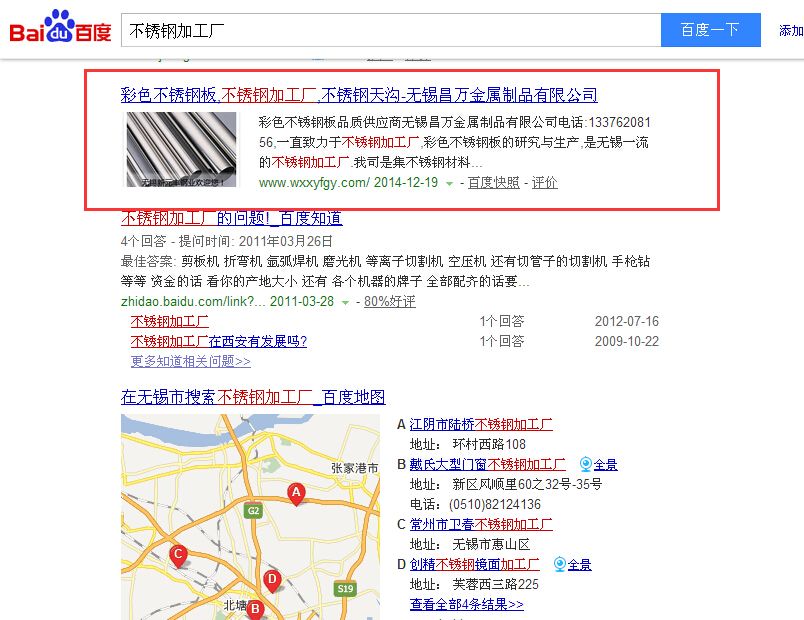Open the 2012-07-16 不锈钢加工厂 question link

point(169,321)
